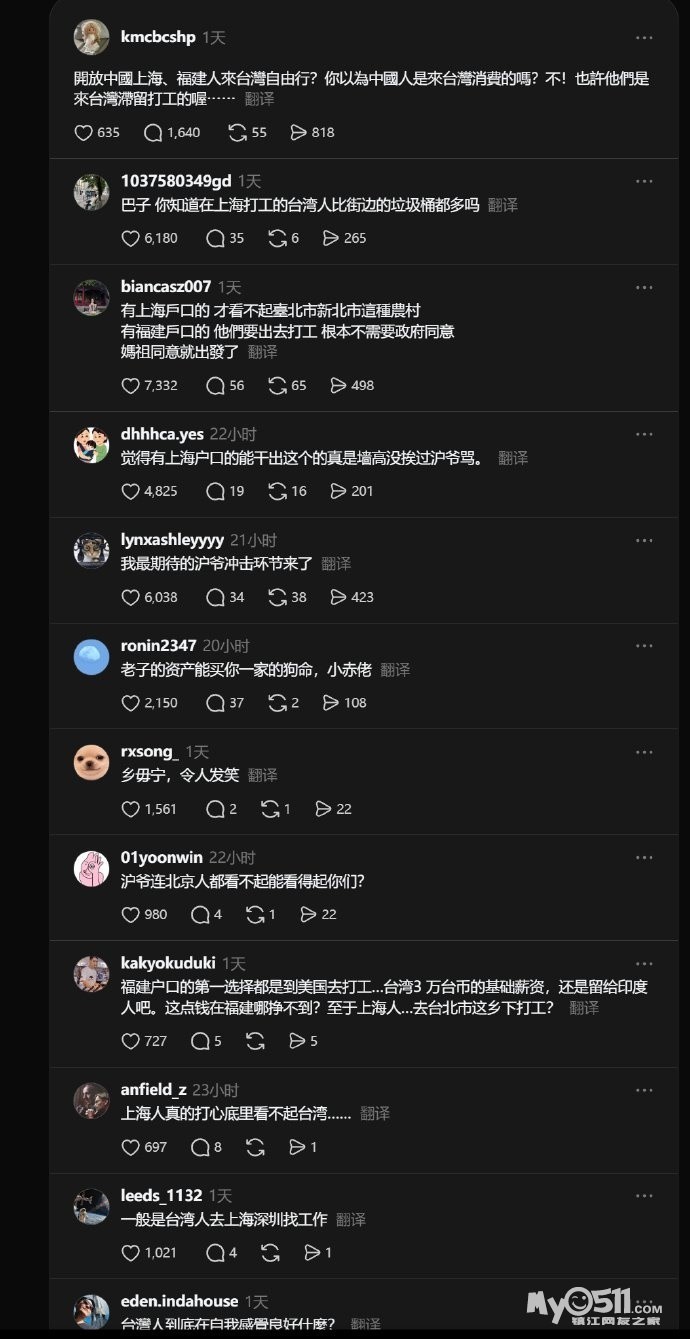The height and width of the screenshot is (1339, 690).
Task: Open replies on kmcbcshp's post
Action: 153,132
